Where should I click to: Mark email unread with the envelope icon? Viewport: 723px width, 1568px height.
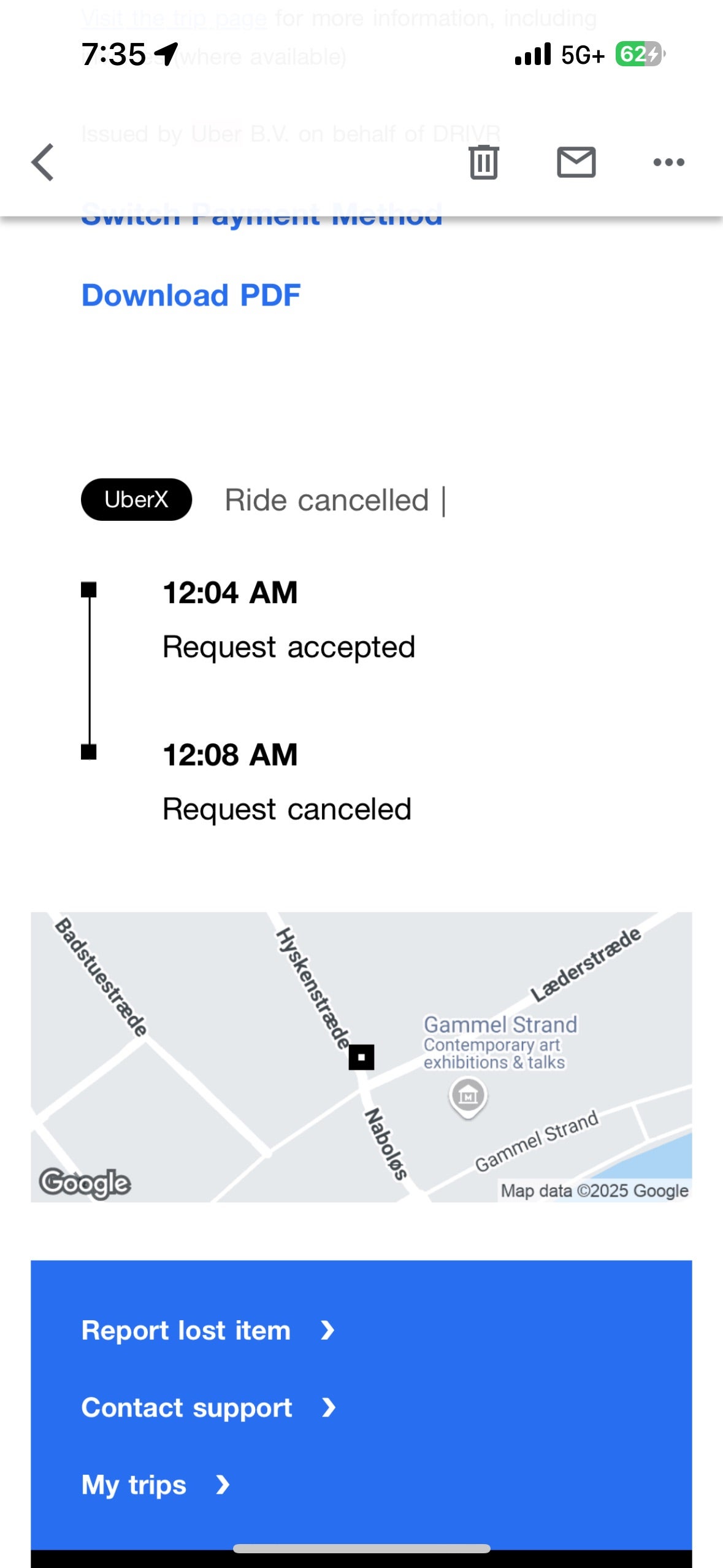coord(575,163)
